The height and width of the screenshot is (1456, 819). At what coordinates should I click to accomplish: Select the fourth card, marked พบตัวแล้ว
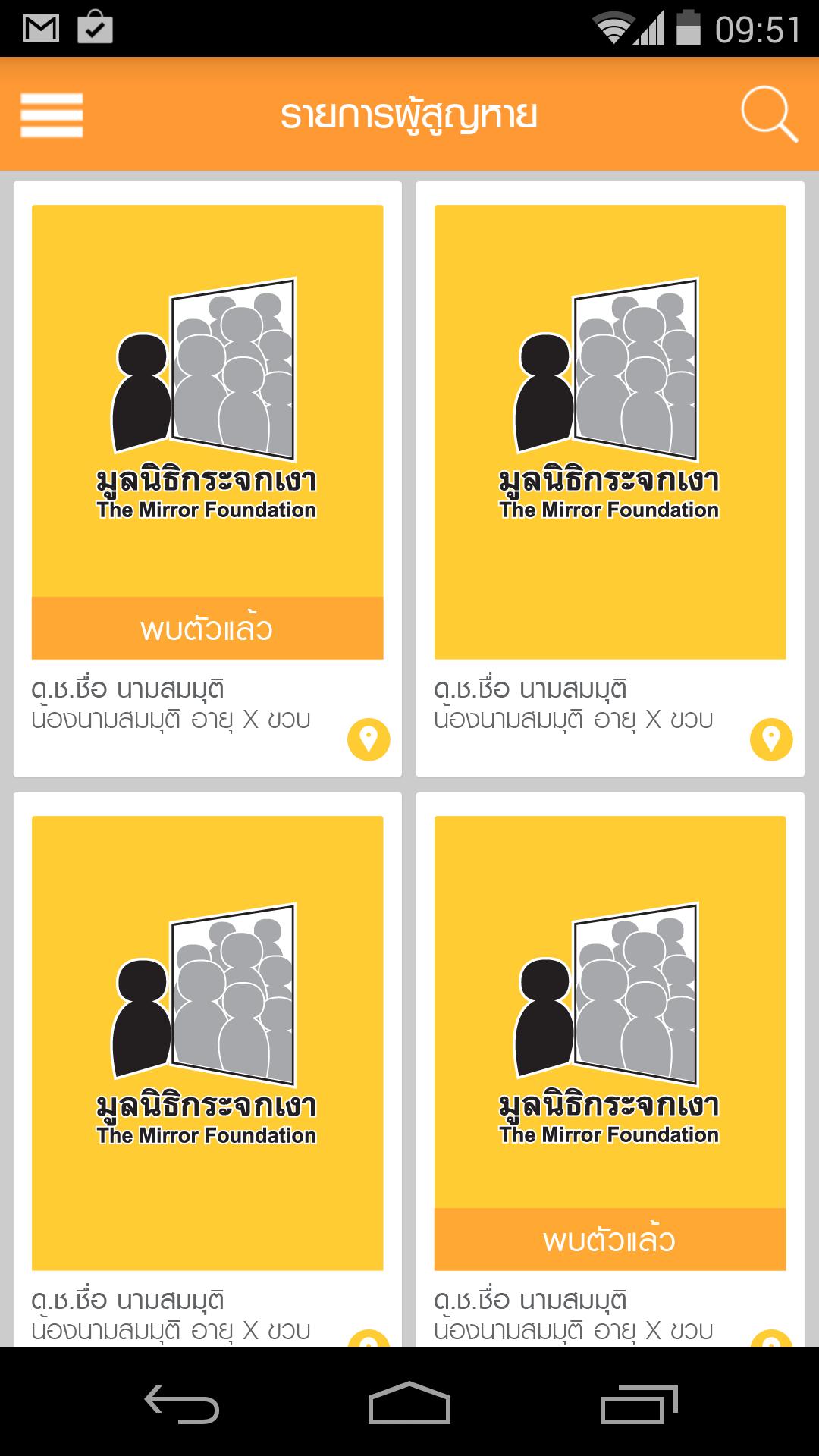point(610,1043)
